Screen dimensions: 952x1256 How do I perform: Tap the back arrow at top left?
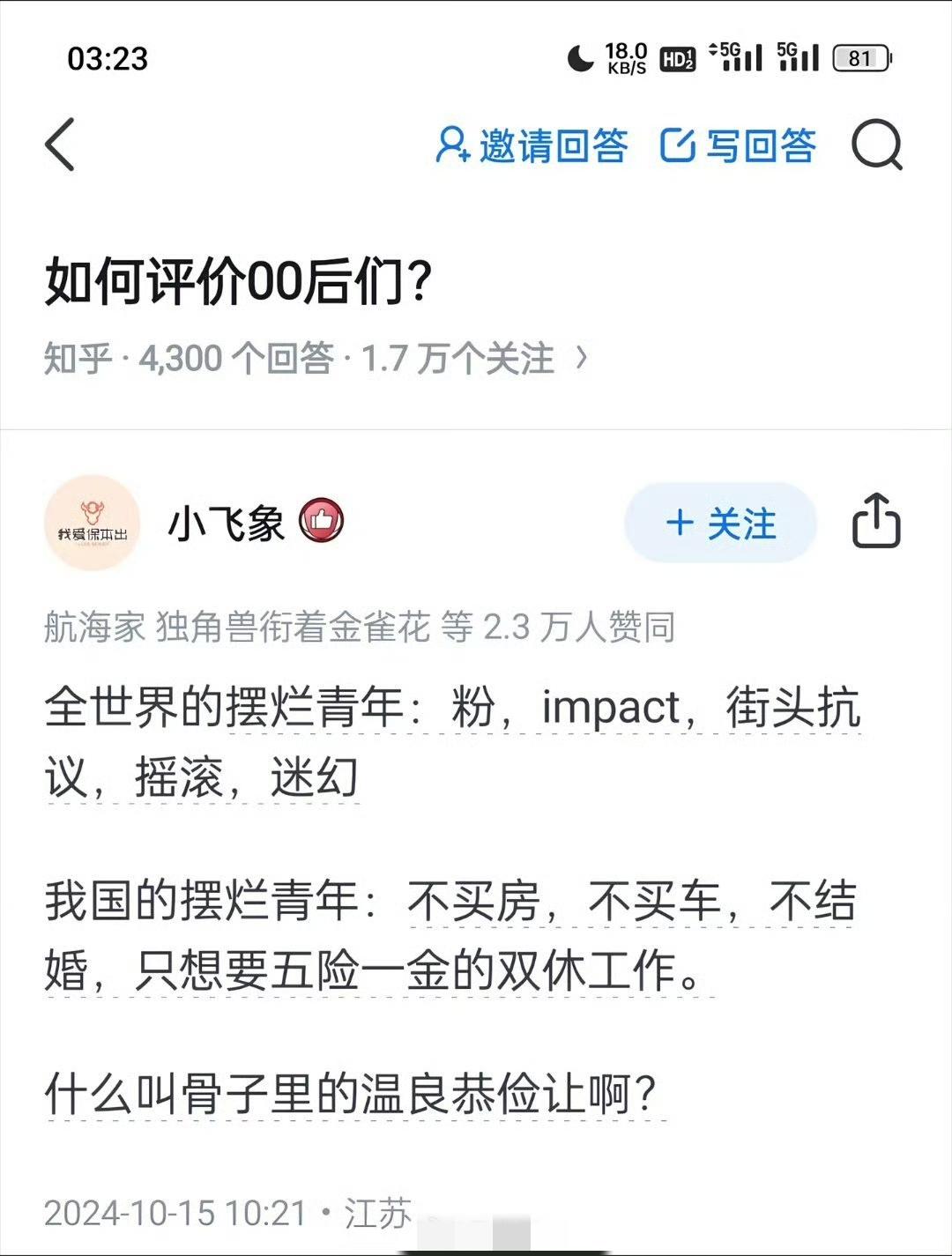click(x=59, y=145)
